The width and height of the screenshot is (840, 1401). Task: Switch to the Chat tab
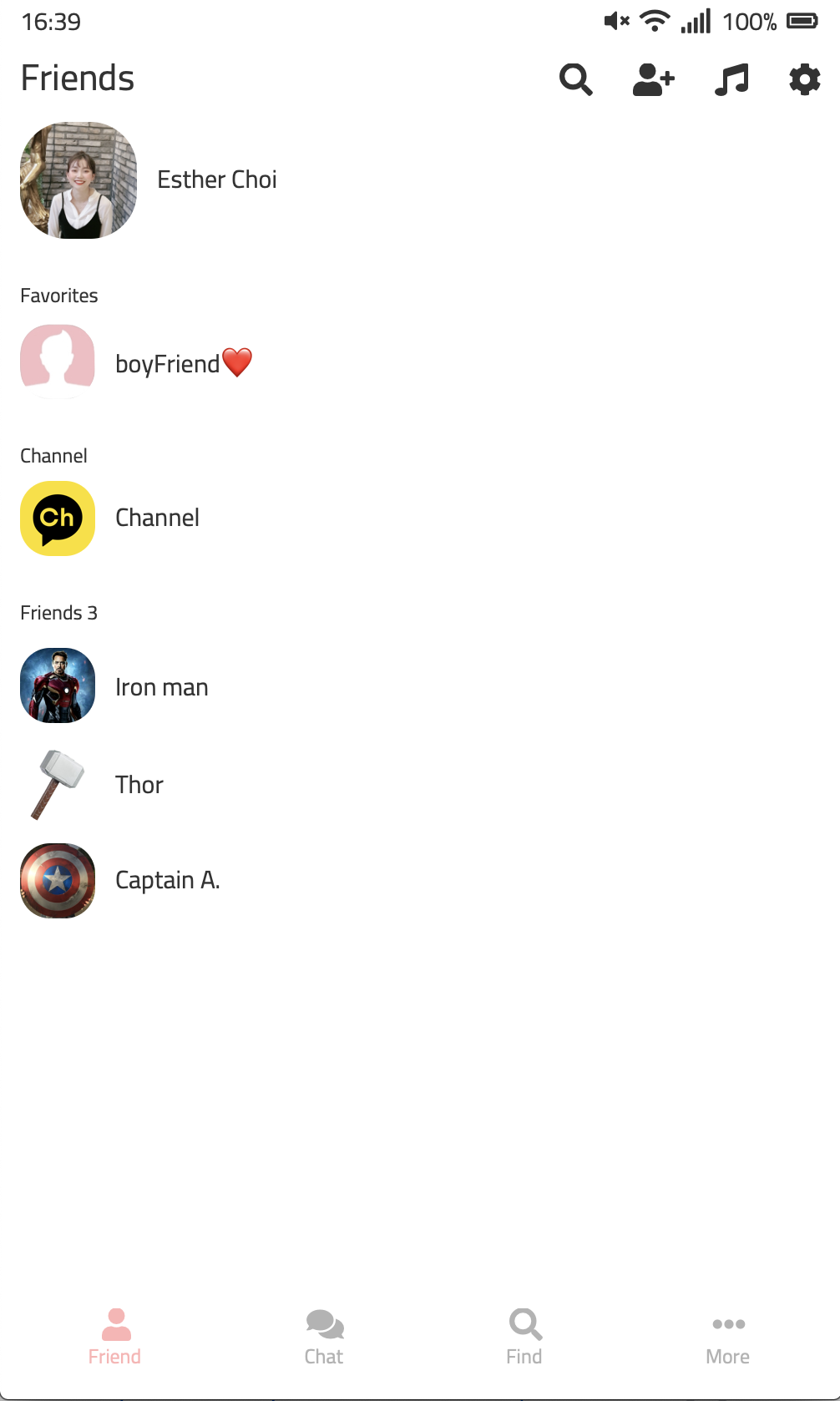click(x=324, y=1337)
